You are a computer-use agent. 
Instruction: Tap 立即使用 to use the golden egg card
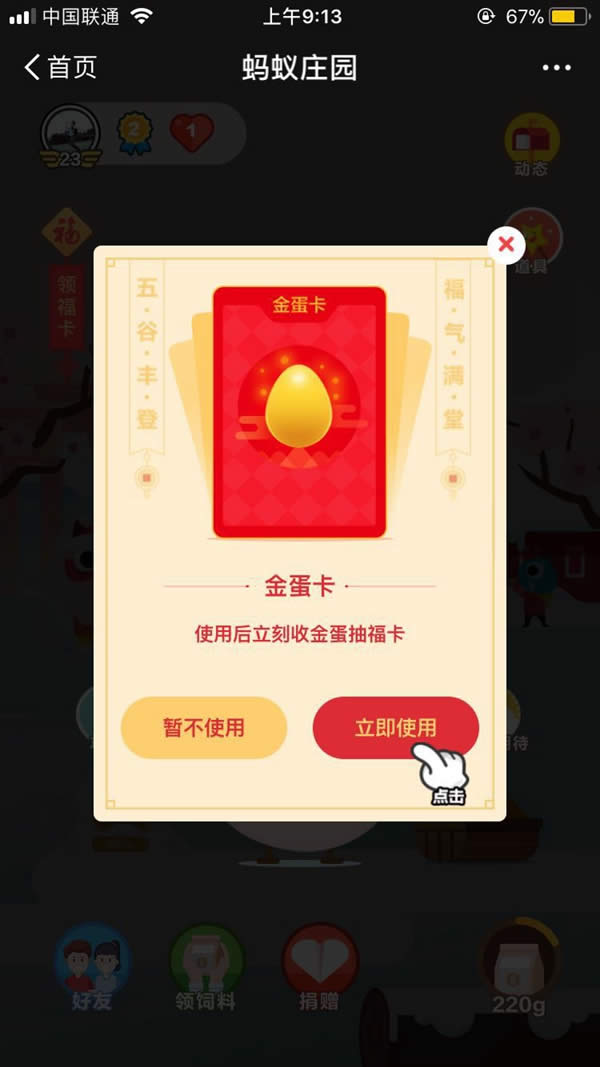[395, 727]
